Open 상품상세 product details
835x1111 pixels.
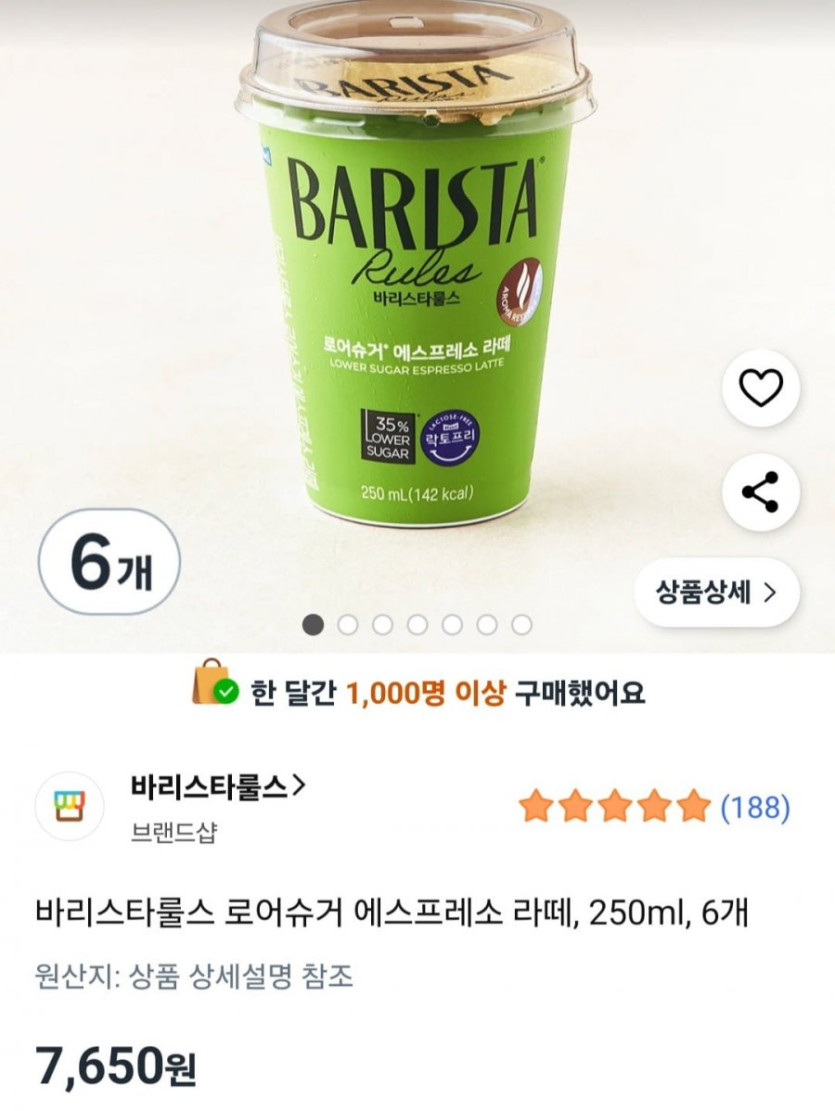tap(716, 592)
